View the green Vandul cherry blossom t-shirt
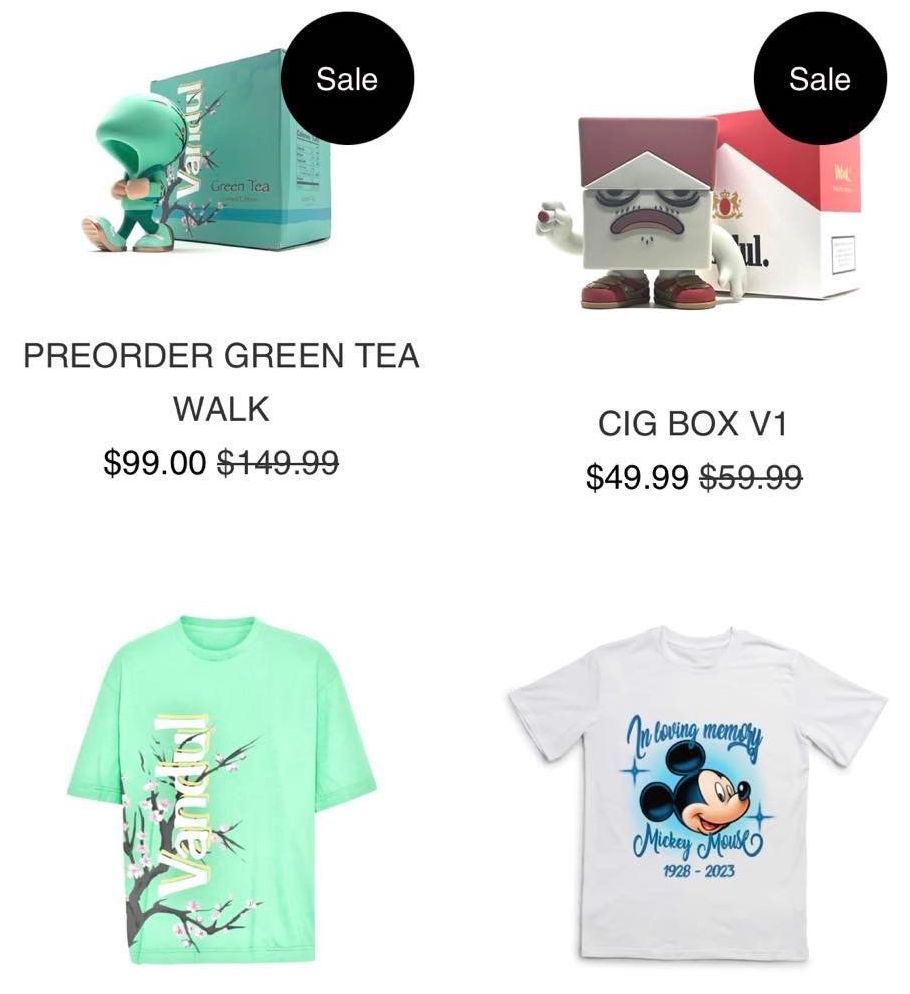The width and height of the screenshot is (910, 994). [x=225, y=790]
